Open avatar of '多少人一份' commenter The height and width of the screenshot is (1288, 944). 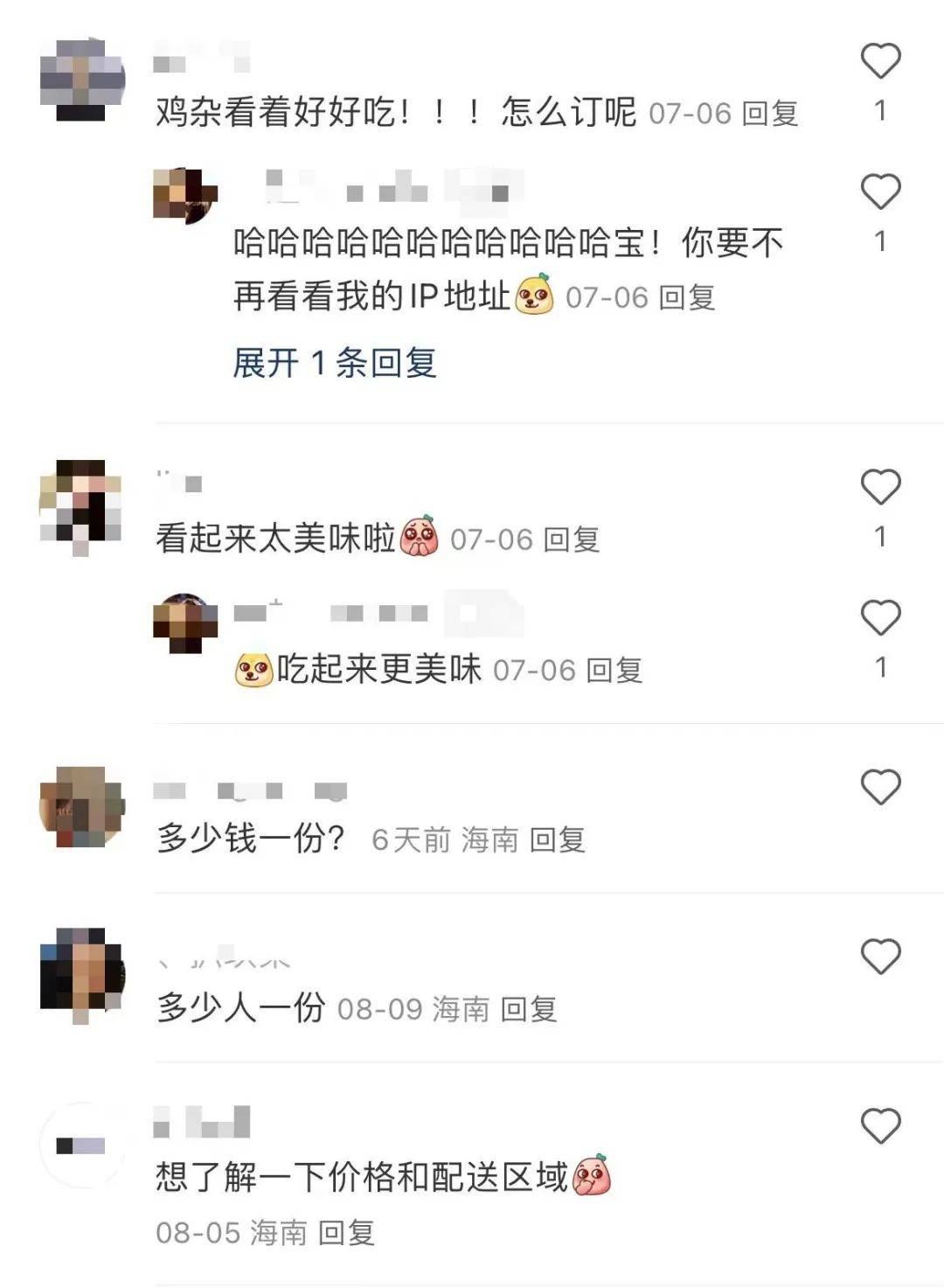tap(83, 975)
